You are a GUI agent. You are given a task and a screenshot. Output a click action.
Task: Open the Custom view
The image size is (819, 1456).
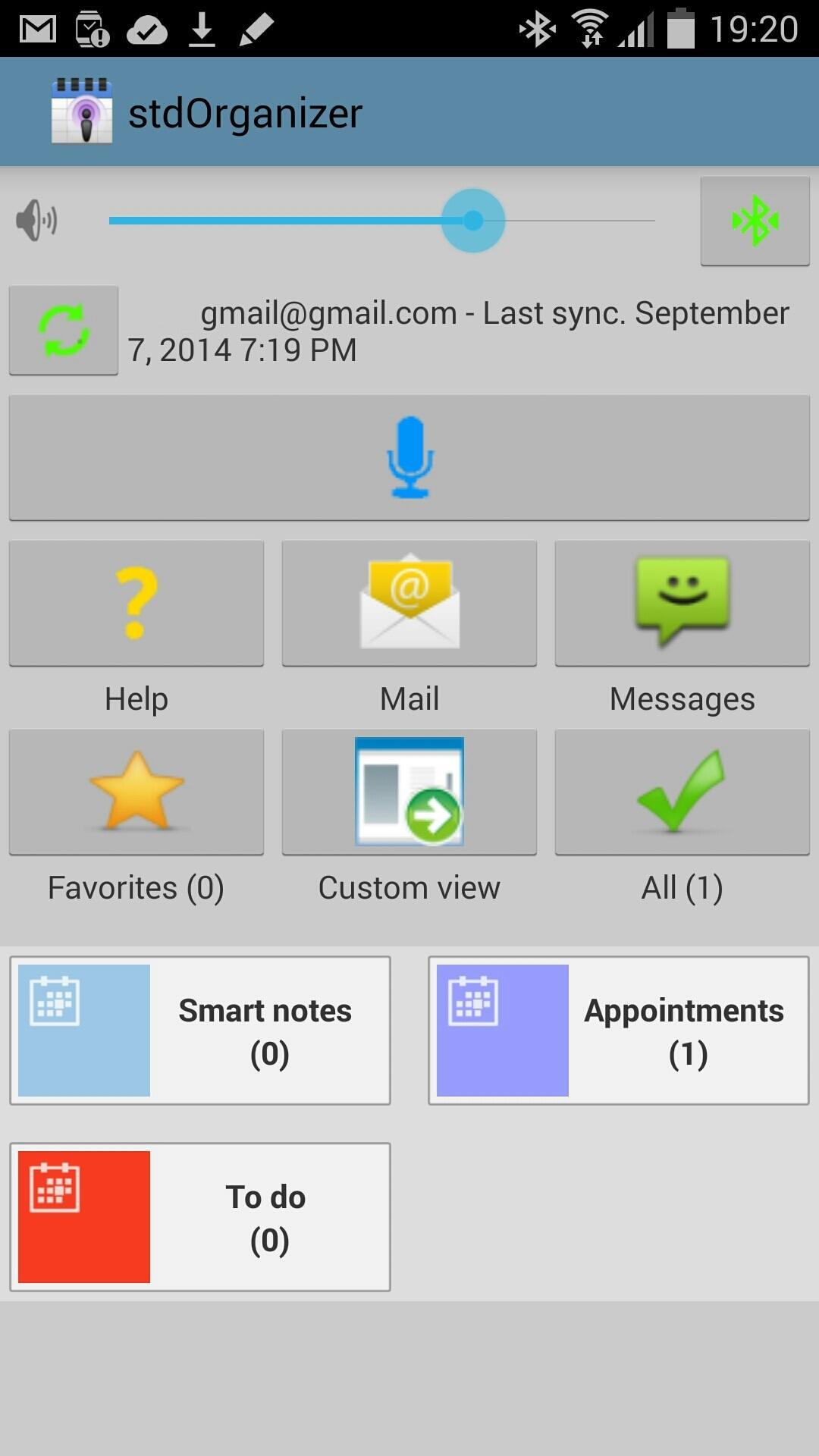click(x=409, y=792)
